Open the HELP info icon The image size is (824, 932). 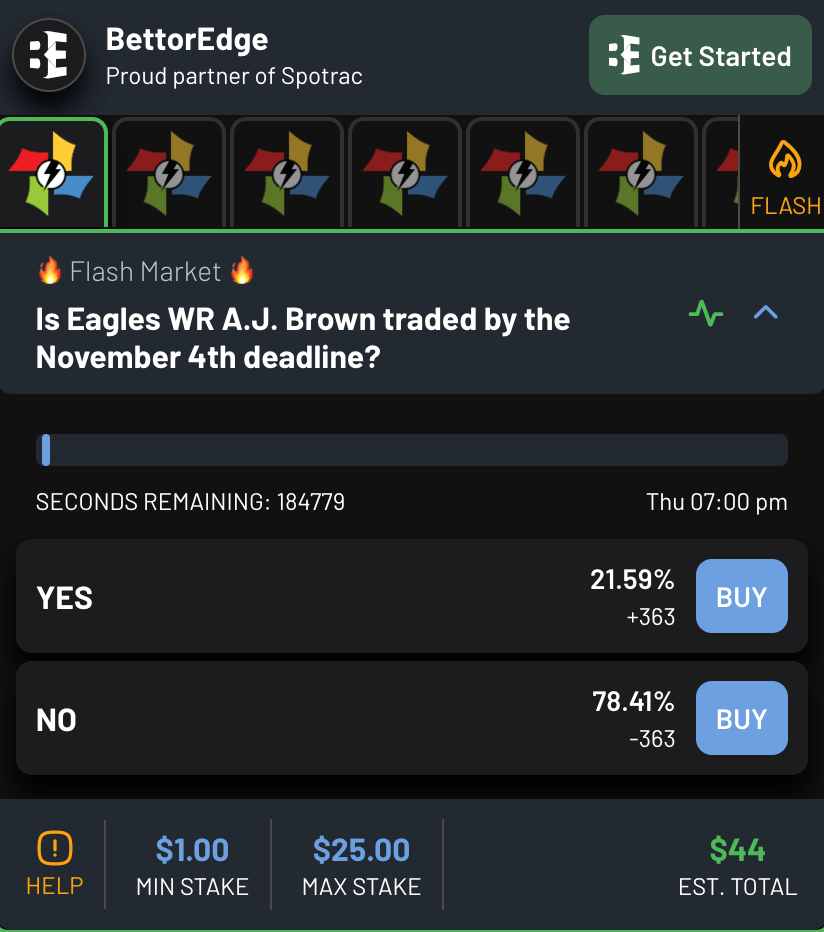click(x=55, y=864)
